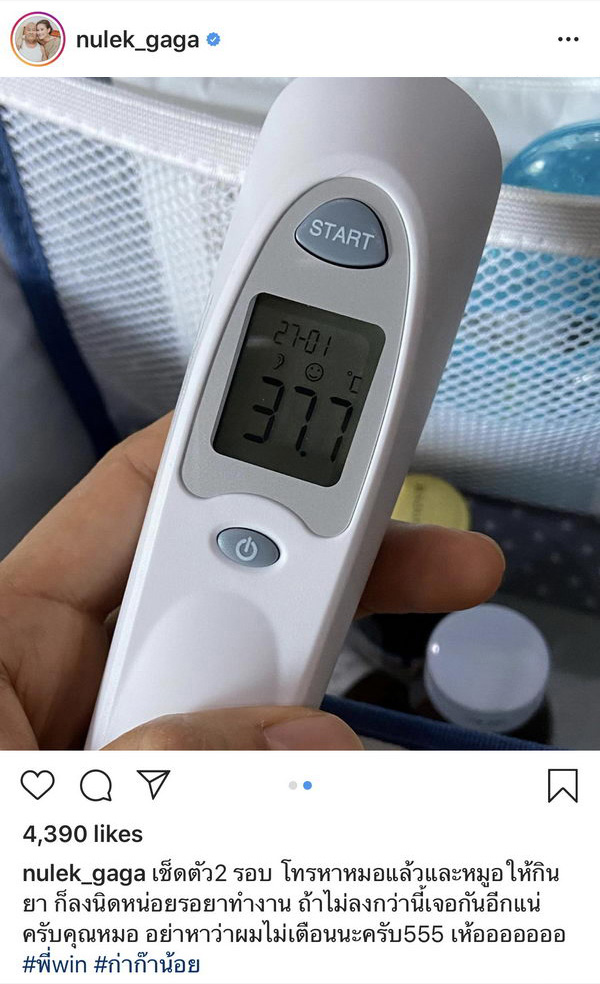Save the post with the bookmark icon
The width and height of the screenshot is (600, 984).
(x=563, y=785)
